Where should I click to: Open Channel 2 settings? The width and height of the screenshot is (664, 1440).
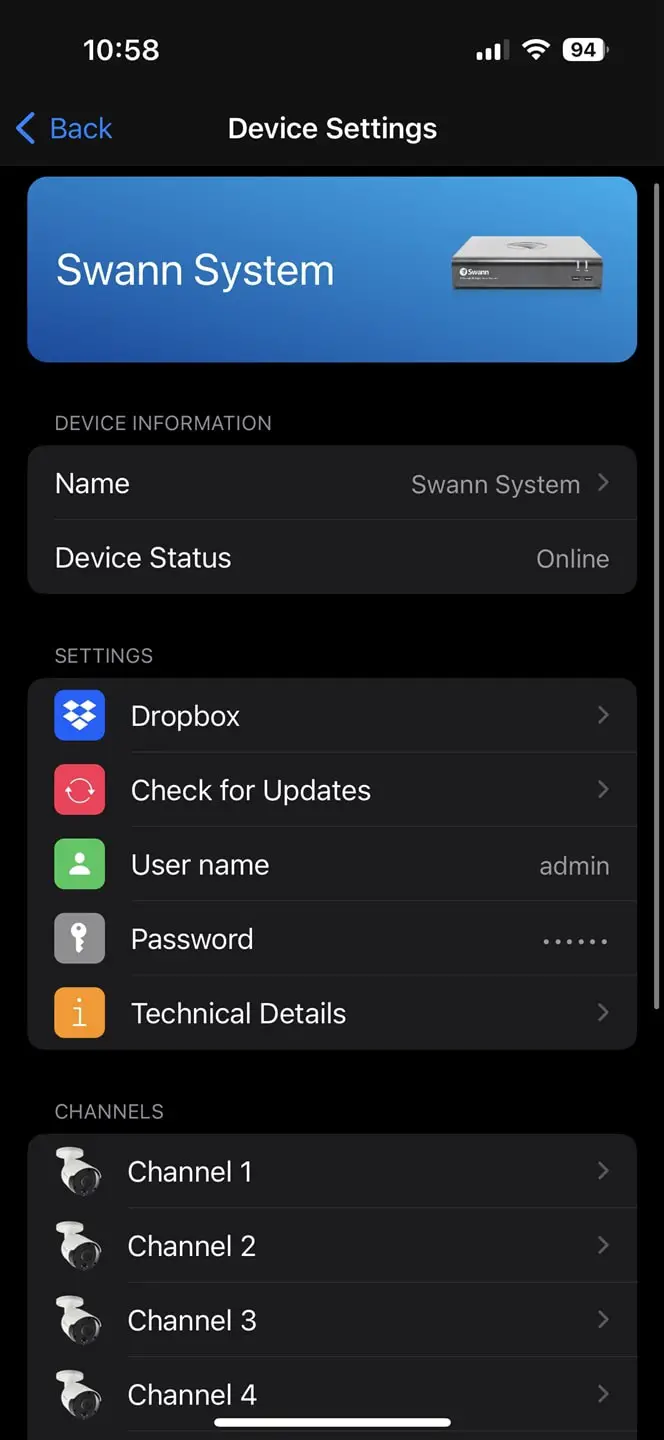point(332,1245)
